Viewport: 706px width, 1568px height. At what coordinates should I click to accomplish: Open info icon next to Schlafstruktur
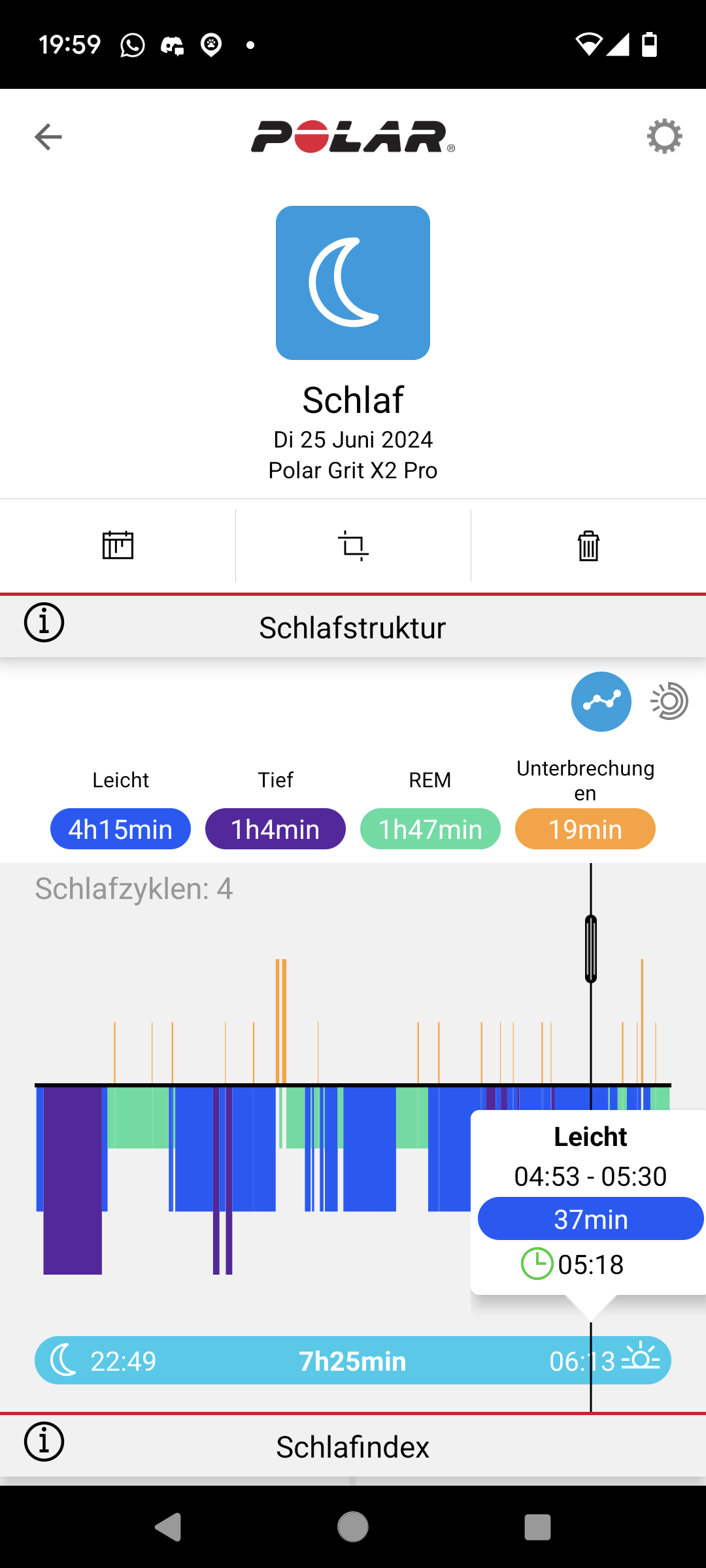coord(44,623)
